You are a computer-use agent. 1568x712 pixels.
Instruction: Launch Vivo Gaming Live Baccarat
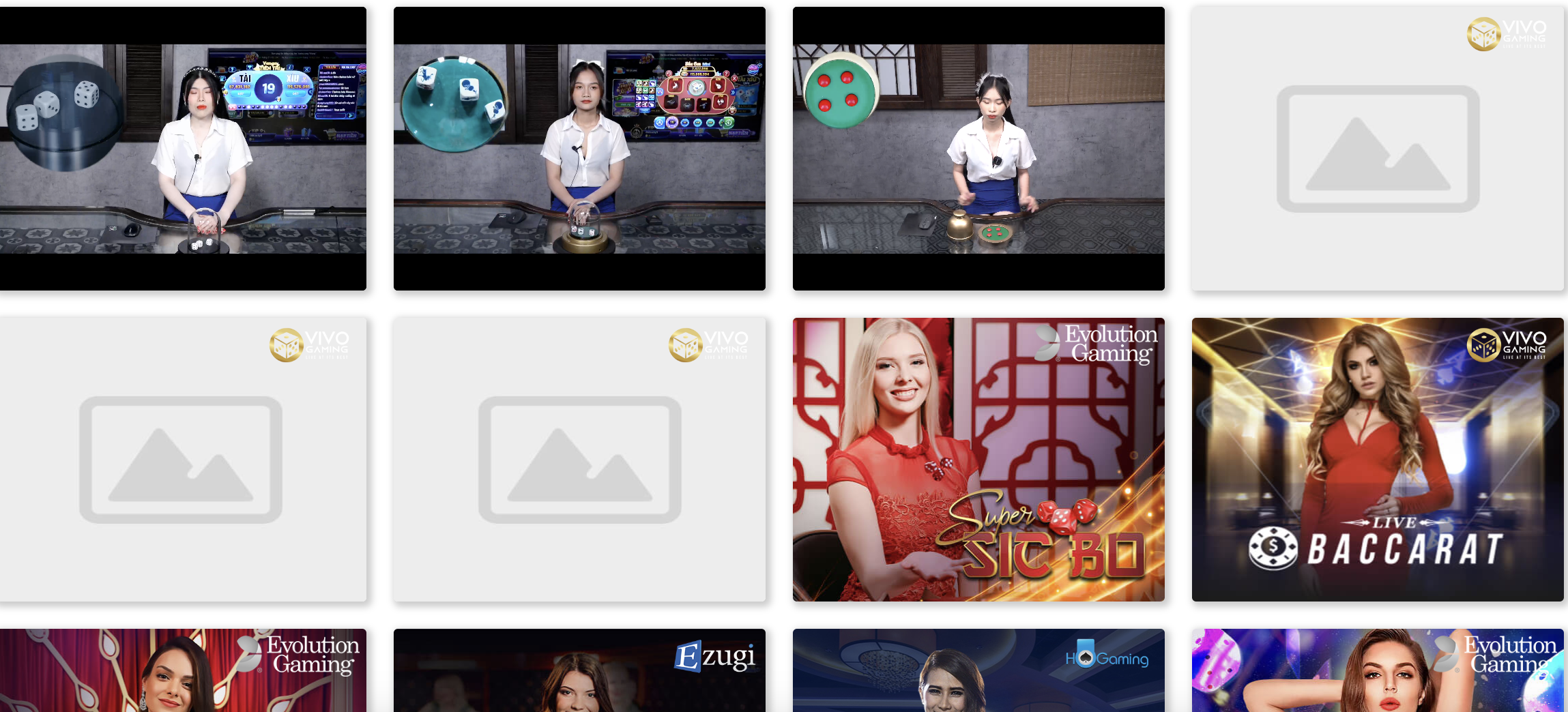(1377, 459)
